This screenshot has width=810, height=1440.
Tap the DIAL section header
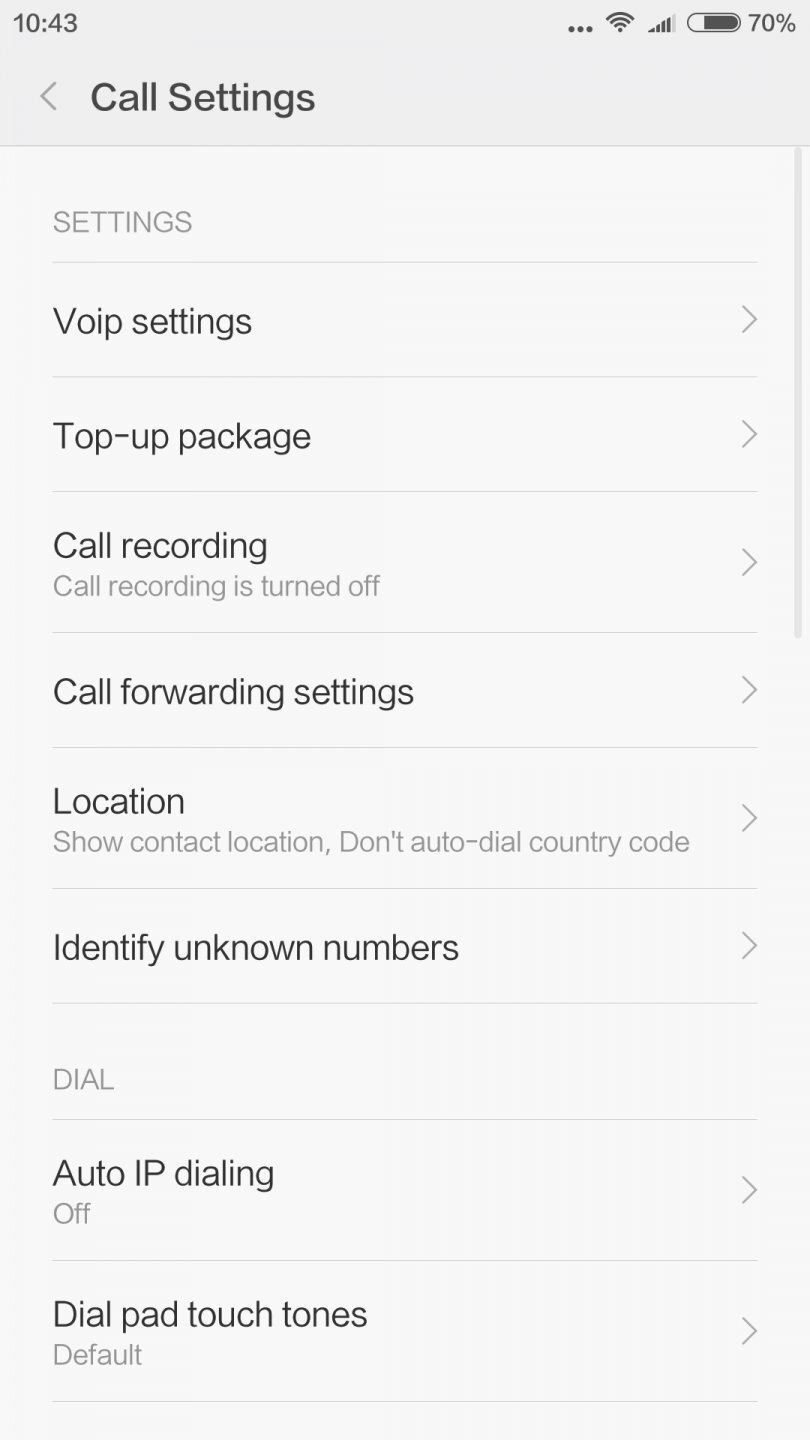coord(83,1079)
